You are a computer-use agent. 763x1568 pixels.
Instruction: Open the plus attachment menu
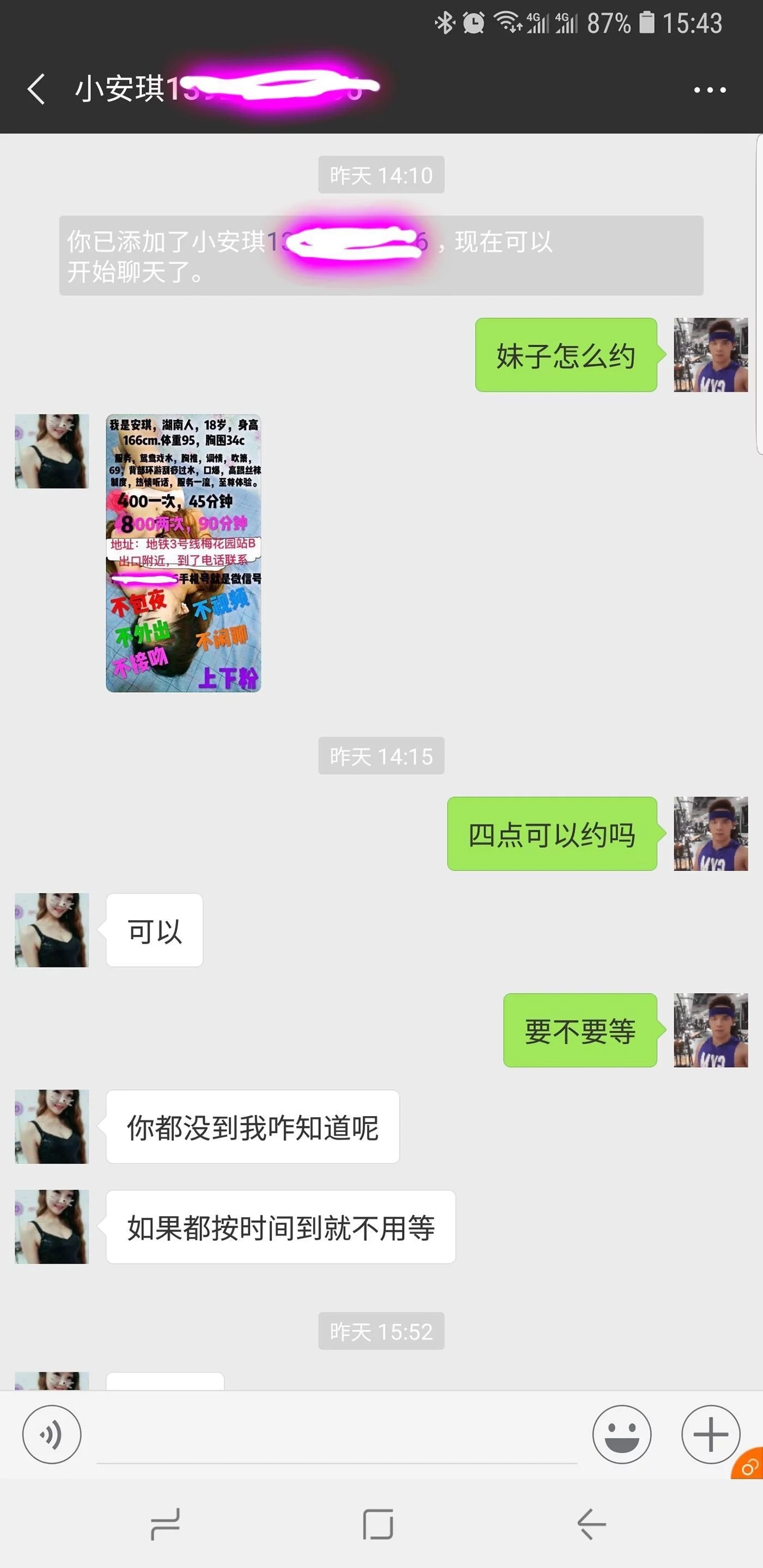pos(711,1434)
